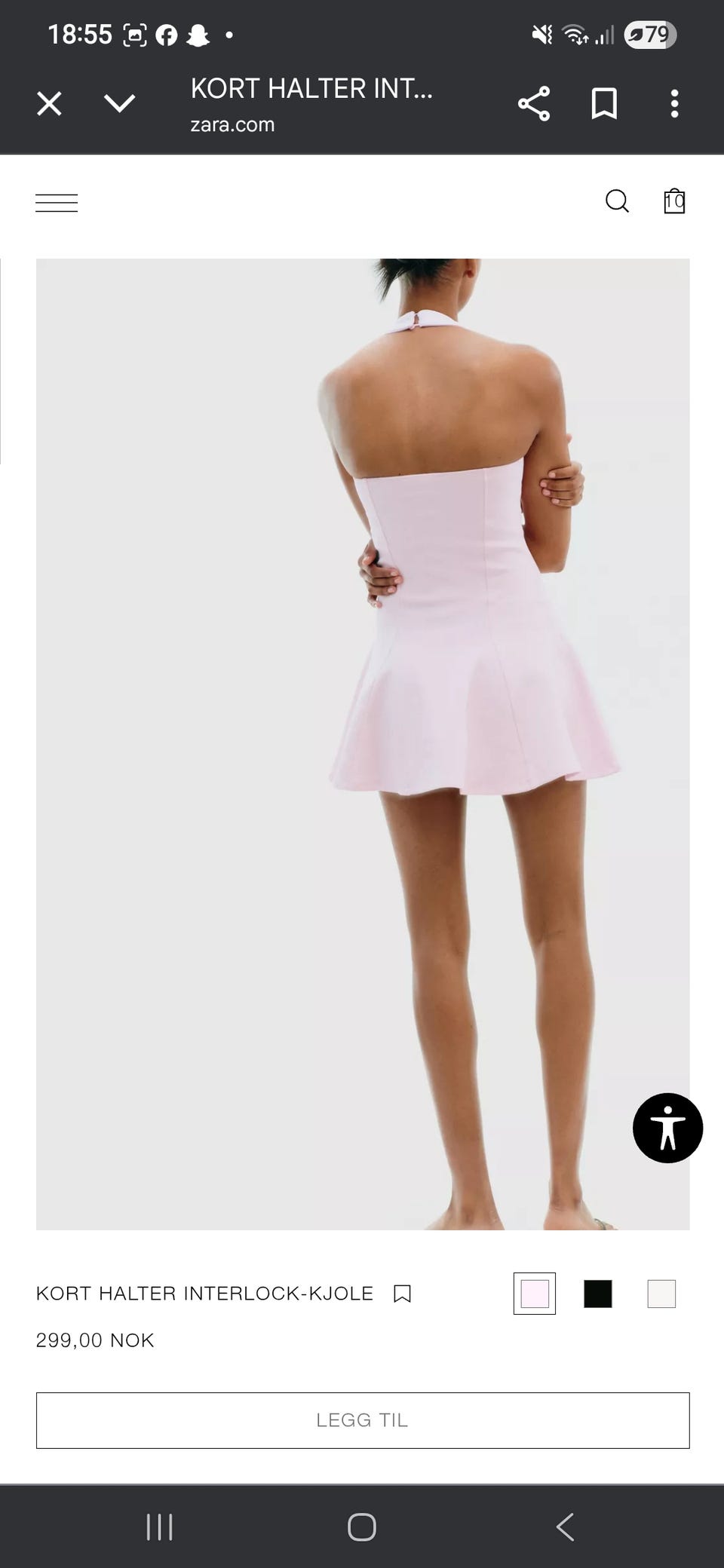The height and width of the screenshot is (1568, 724).
Task: Go back using the system navigation
Action: pos(565,1527)
